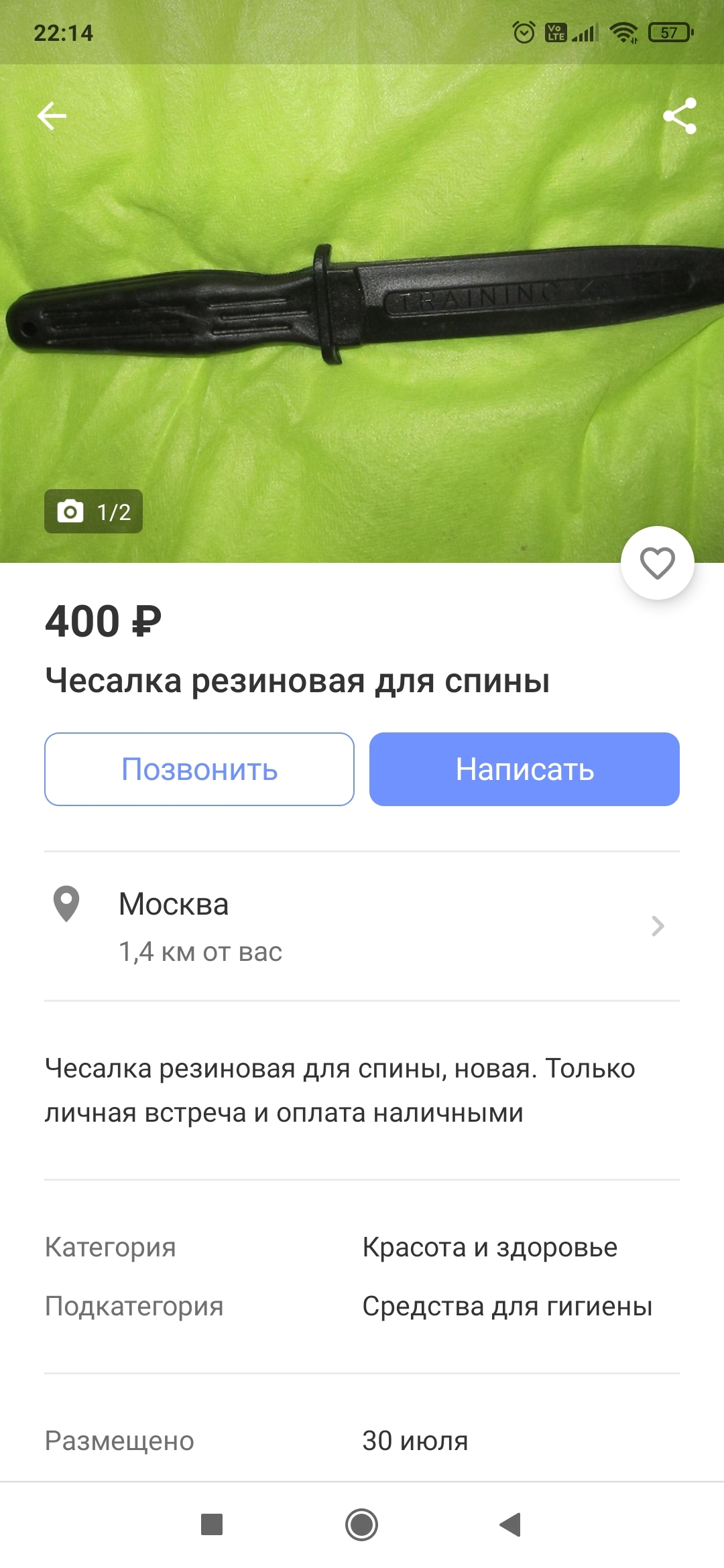Add listing to favorites with heart
This screenshot has height=1568, width=724.
coord(657,563)
